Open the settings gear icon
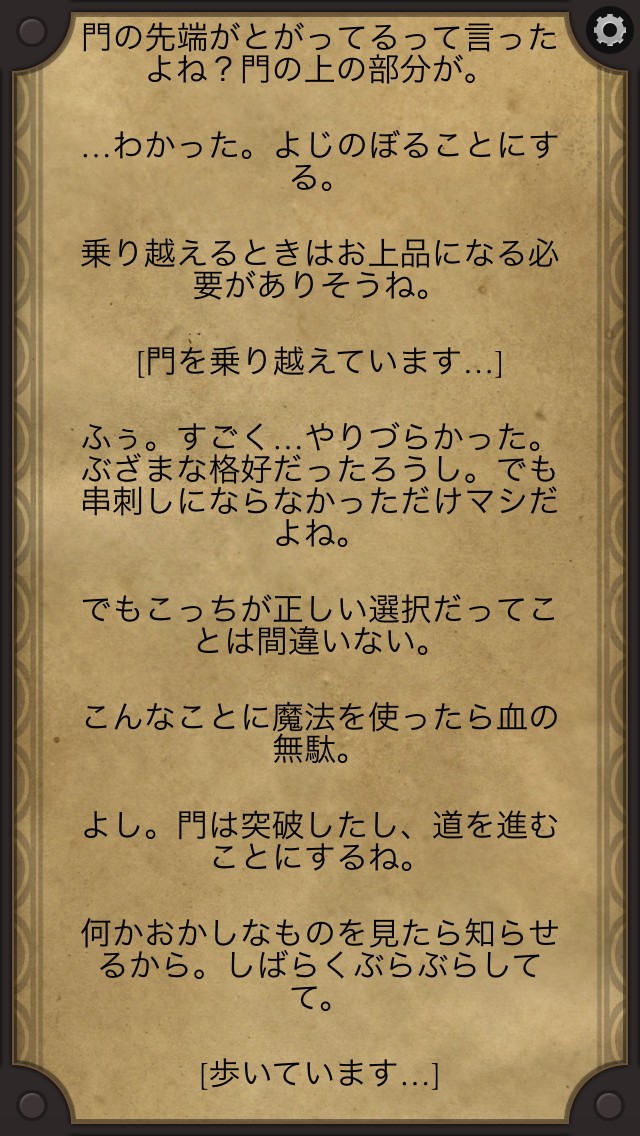Screen dimensions: 640x1136 608,31
